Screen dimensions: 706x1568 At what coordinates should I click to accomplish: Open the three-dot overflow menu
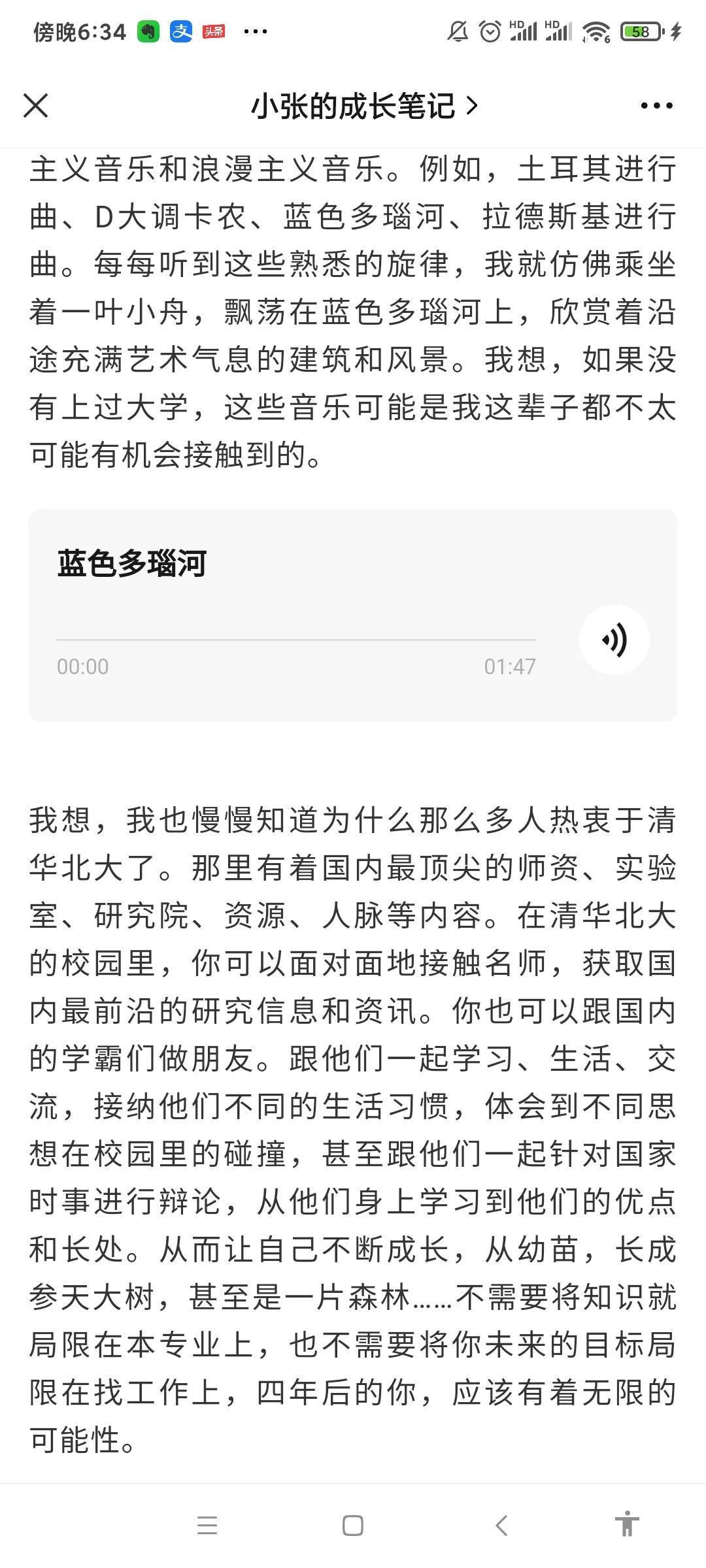(656, 105)
